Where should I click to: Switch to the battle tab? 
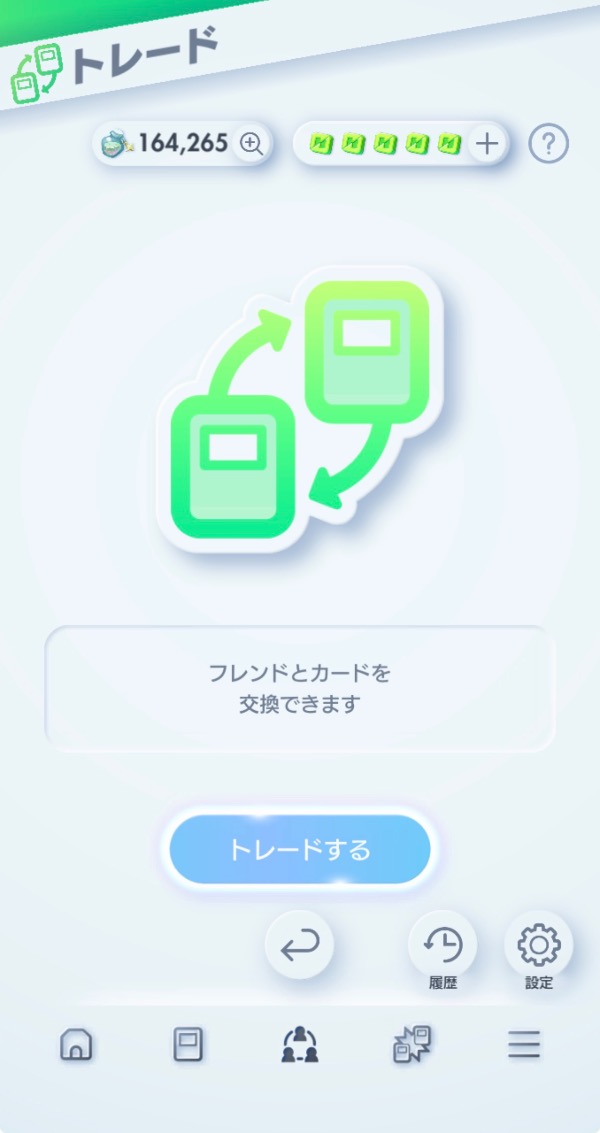(x=411, y=1044)
